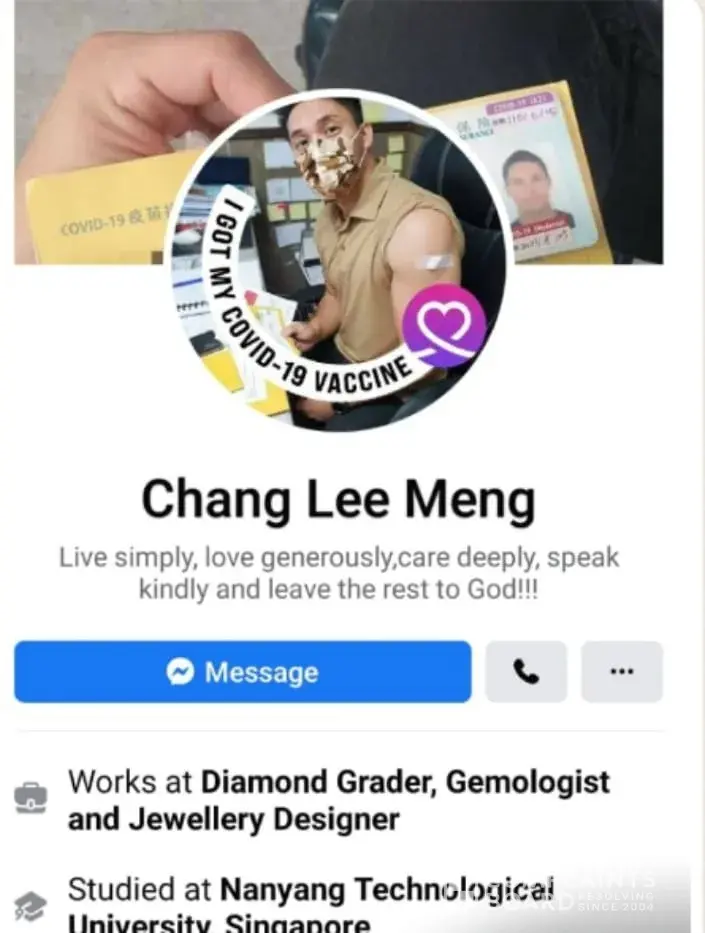Call Chang Lee Meng with the phone button

pyautogui.click(x=526, y=672)
